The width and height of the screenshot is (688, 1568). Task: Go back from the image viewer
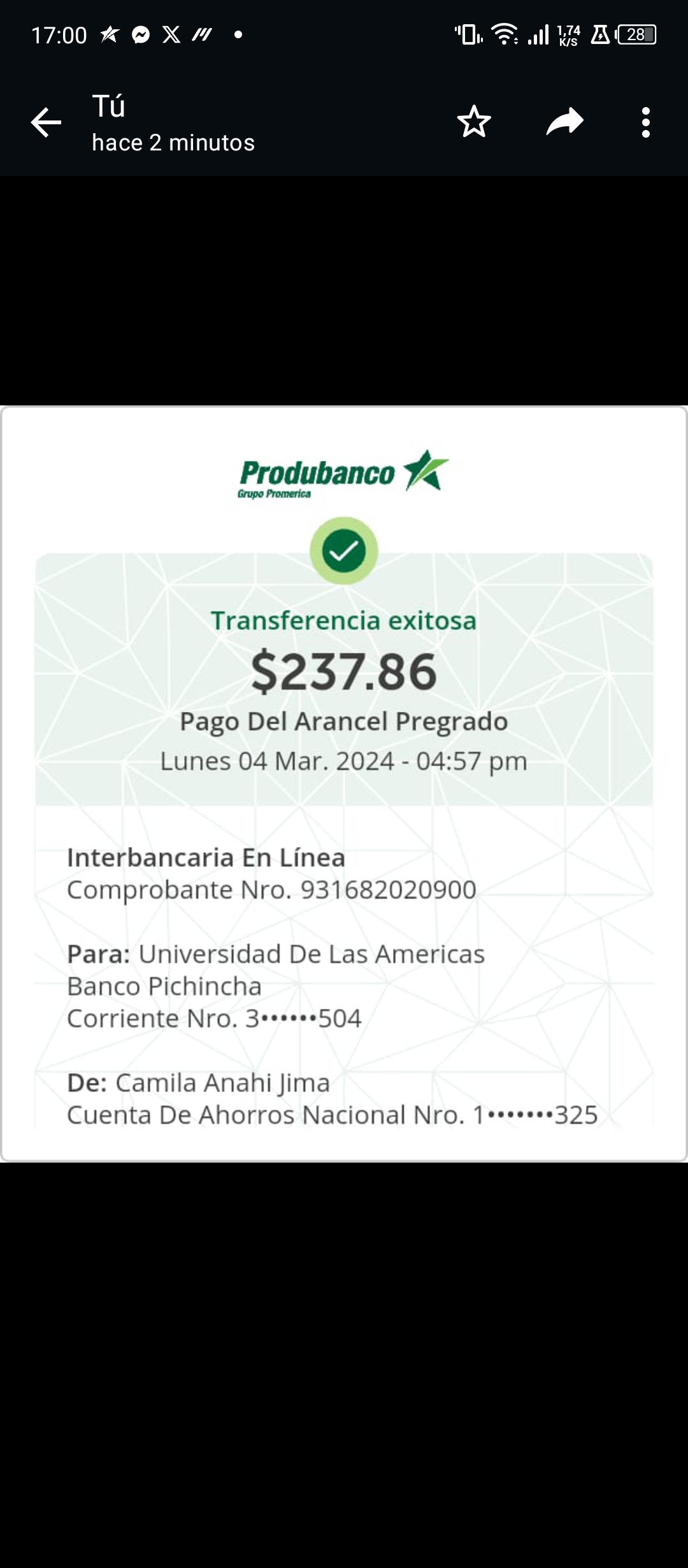(46, 122)
